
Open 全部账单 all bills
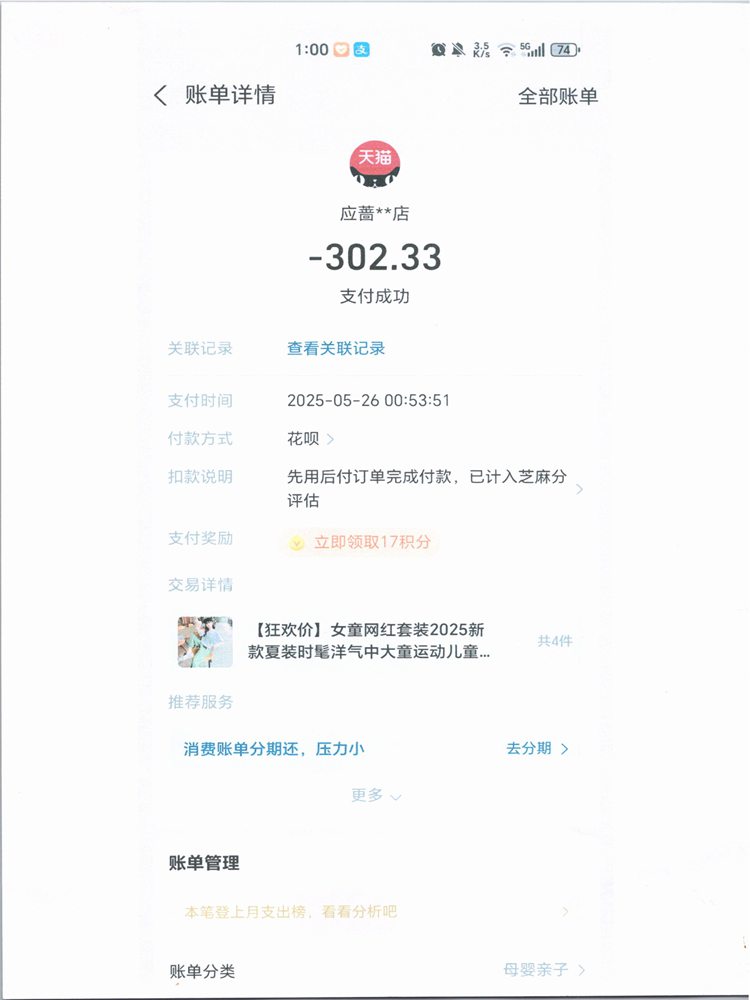click(557, 97)
